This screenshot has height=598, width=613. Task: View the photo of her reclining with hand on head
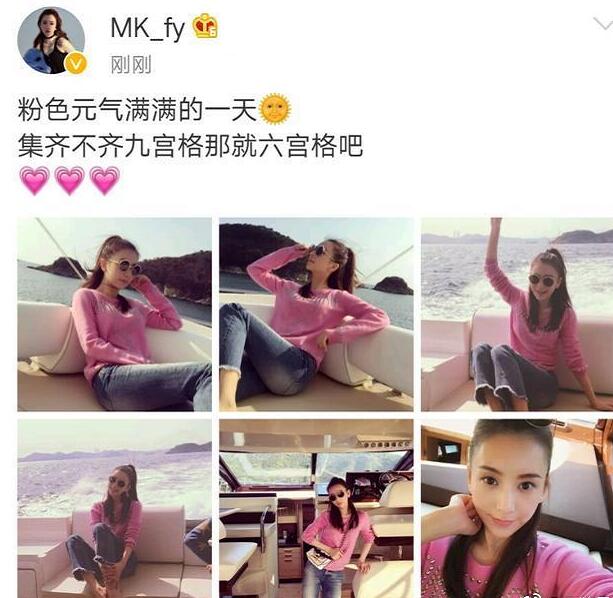(114, 314)
